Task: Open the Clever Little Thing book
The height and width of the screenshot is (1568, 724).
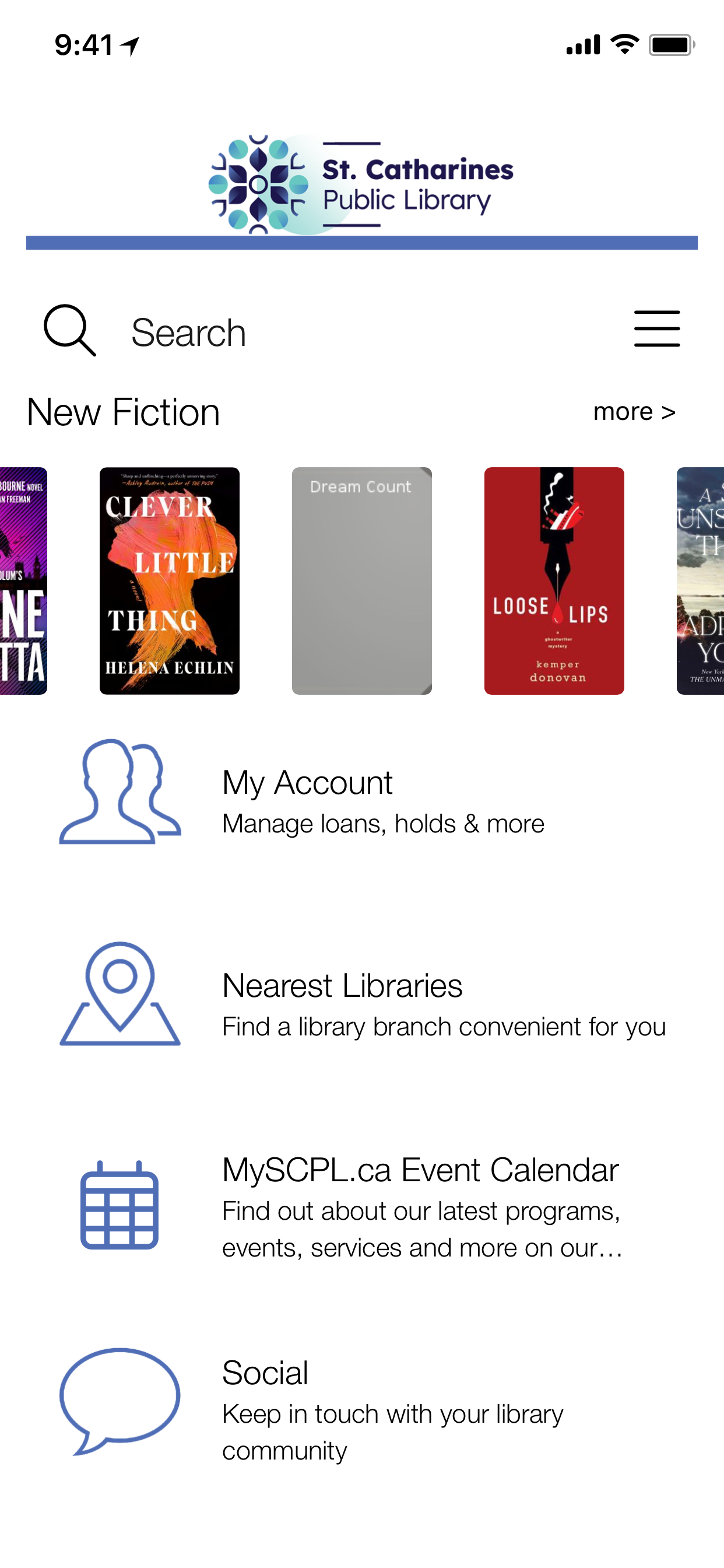Action: coord(169,580)
